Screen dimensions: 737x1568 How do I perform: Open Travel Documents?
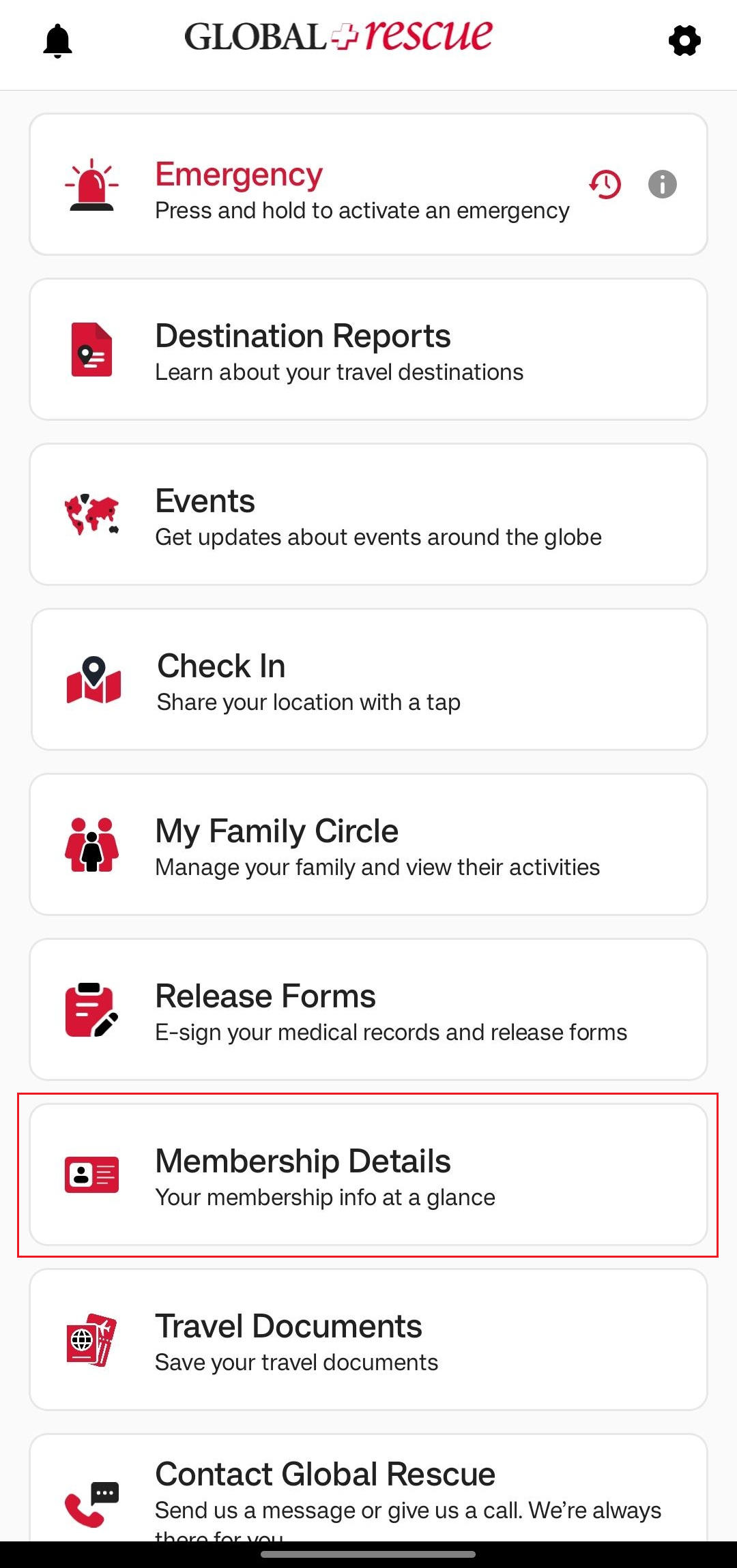coord(369,1340)
